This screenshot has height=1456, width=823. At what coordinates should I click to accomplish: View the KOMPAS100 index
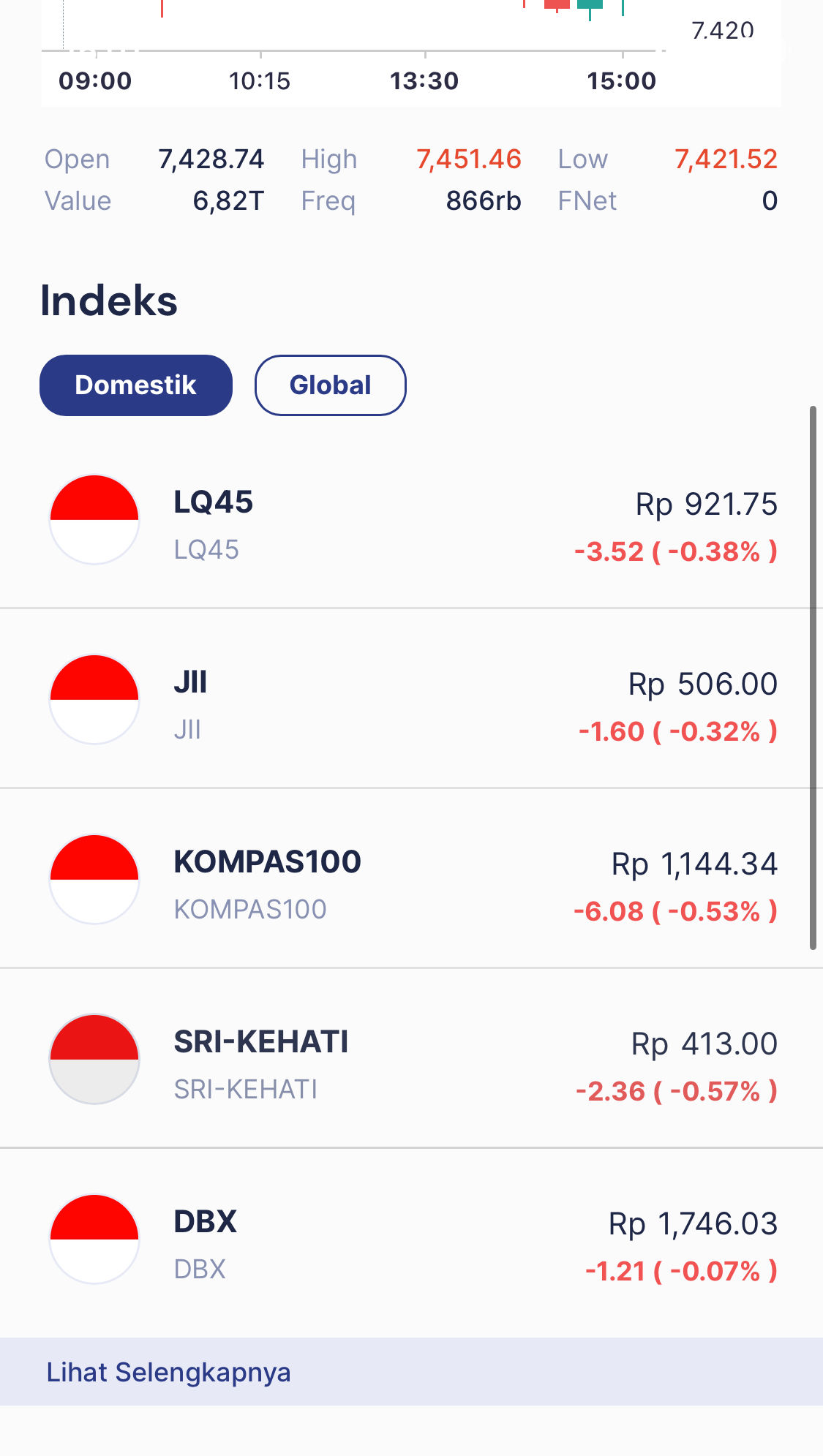pyautogui.click(x=411, y=879)
